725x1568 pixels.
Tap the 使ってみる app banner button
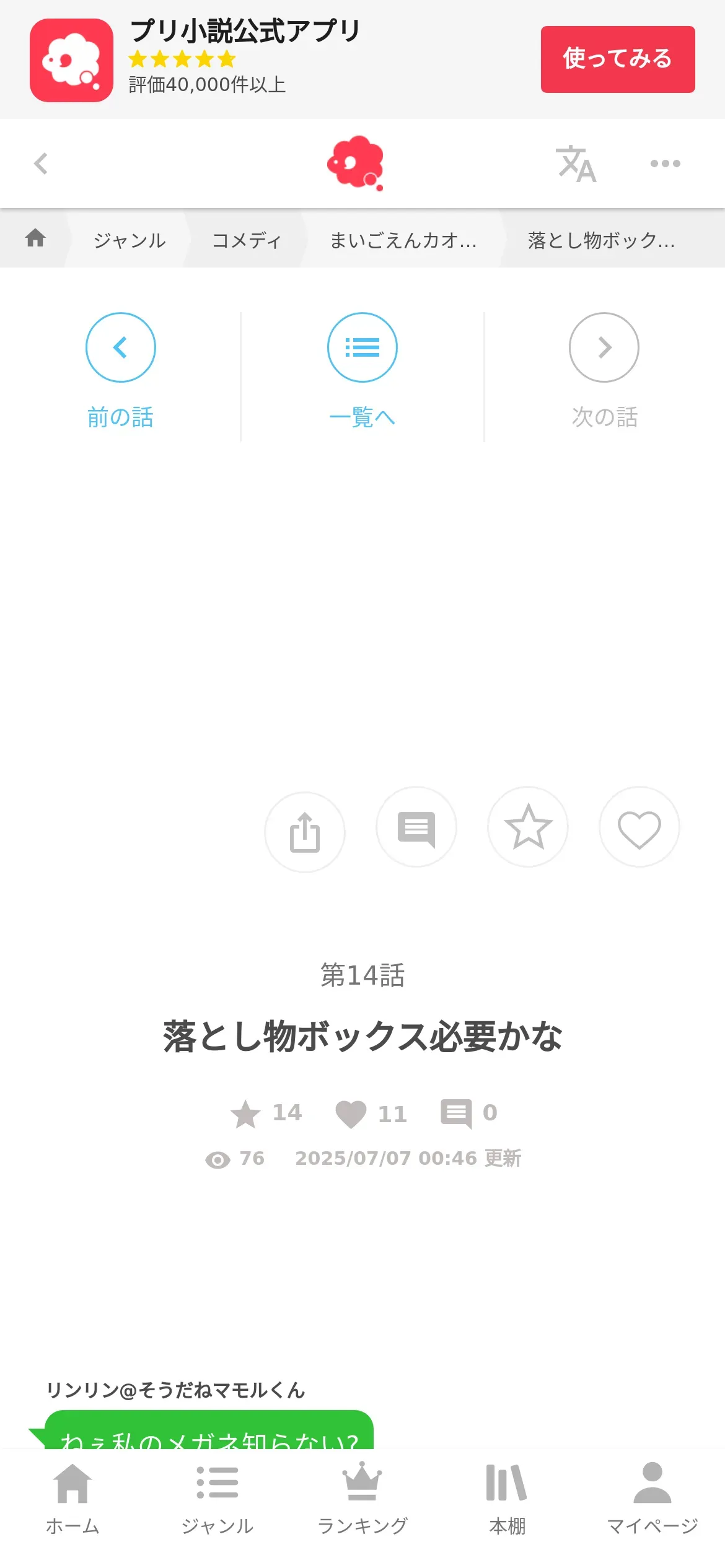[618, 59]
